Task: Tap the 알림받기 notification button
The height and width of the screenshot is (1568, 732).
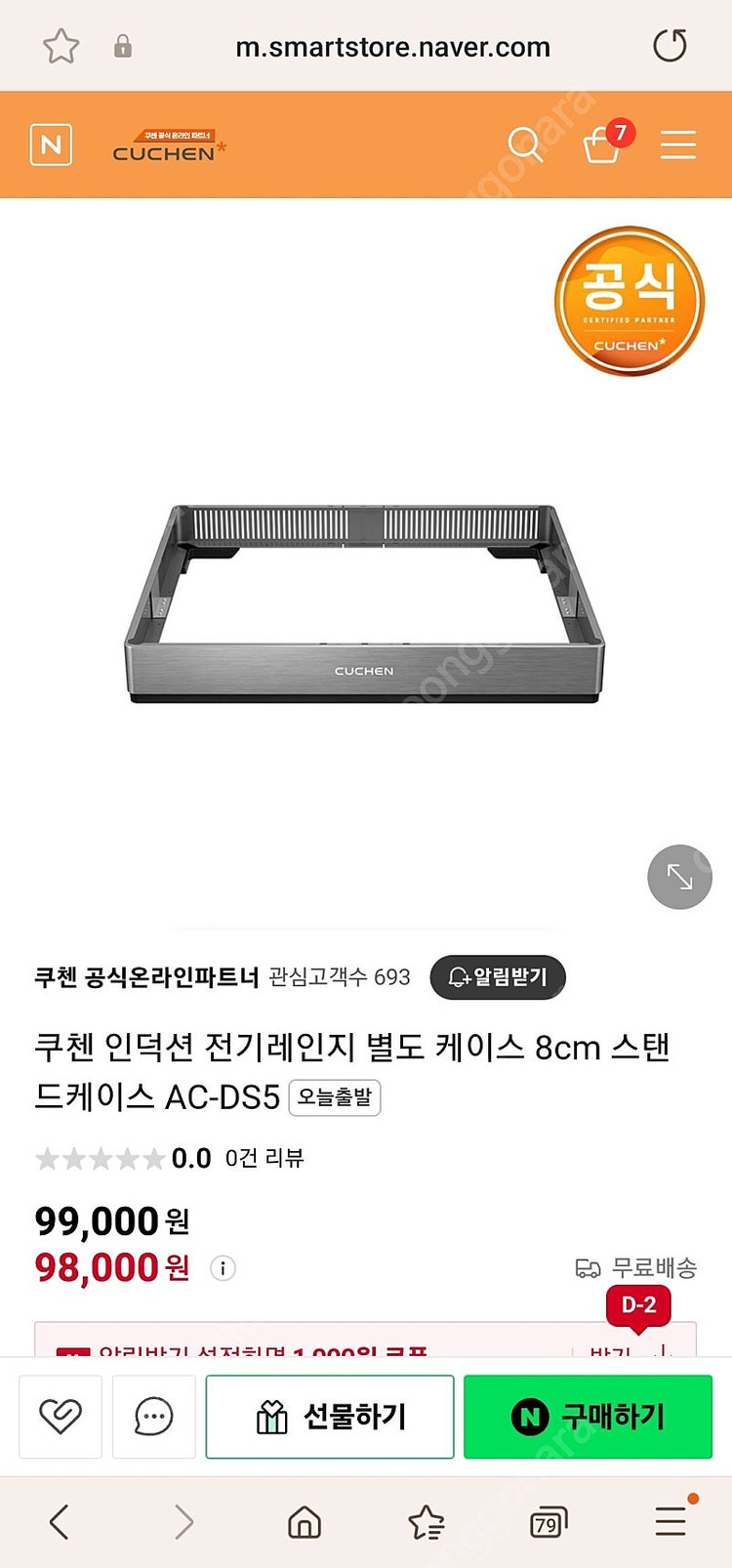Action: pyautogui.click(x=498, y=977)
